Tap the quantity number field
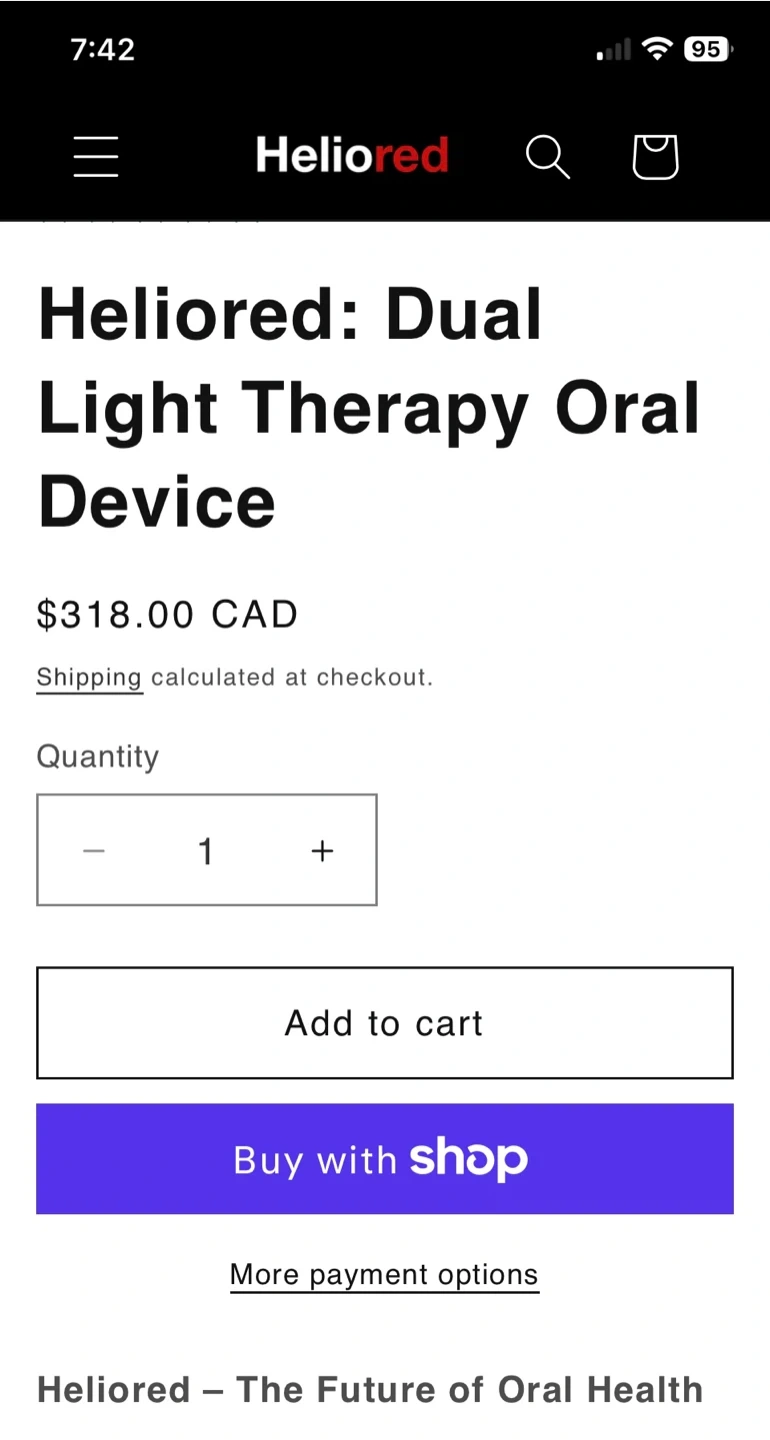Viewport: 770px width, 1440px height. coord(206,851)
